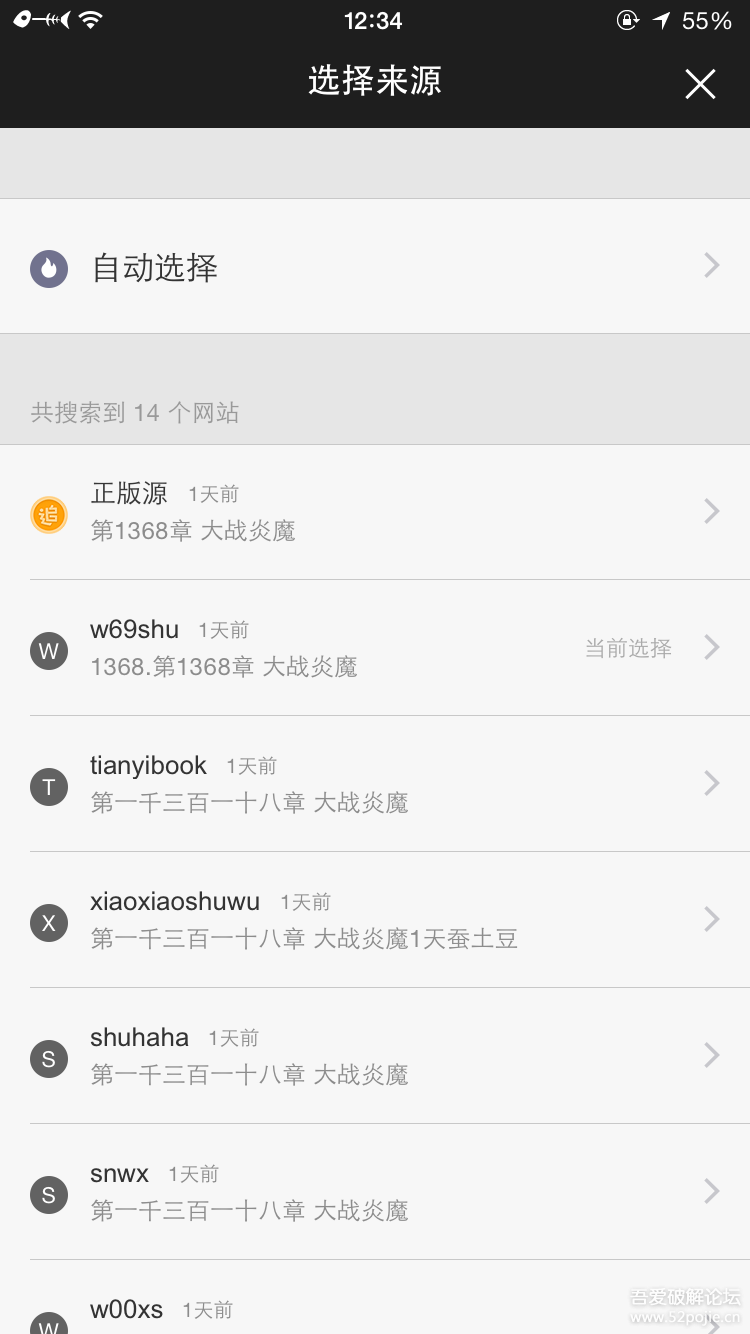
Task: Select the 正版源 official source
Action: click(x=375, y=512)
